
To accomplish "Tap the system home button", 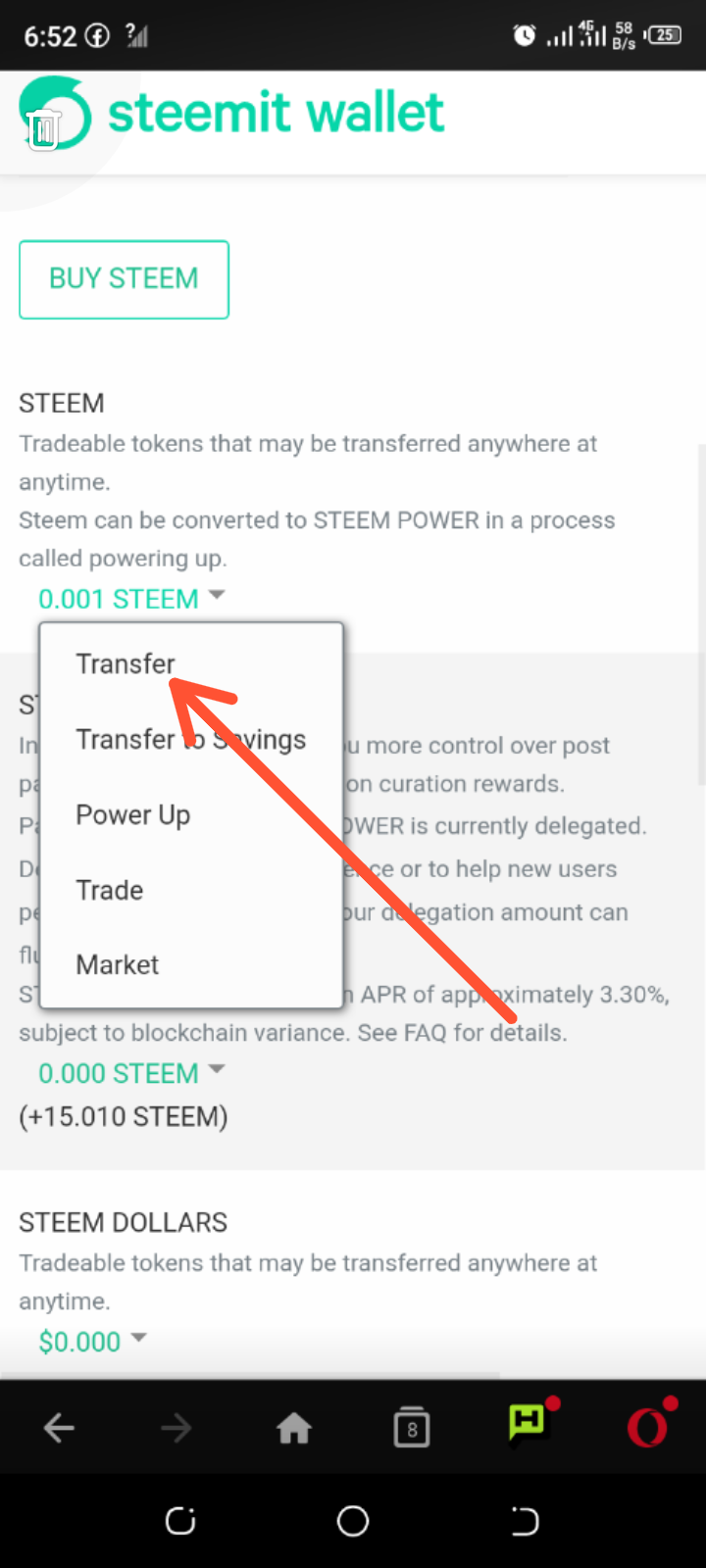I will click(x=353, y=1521).
